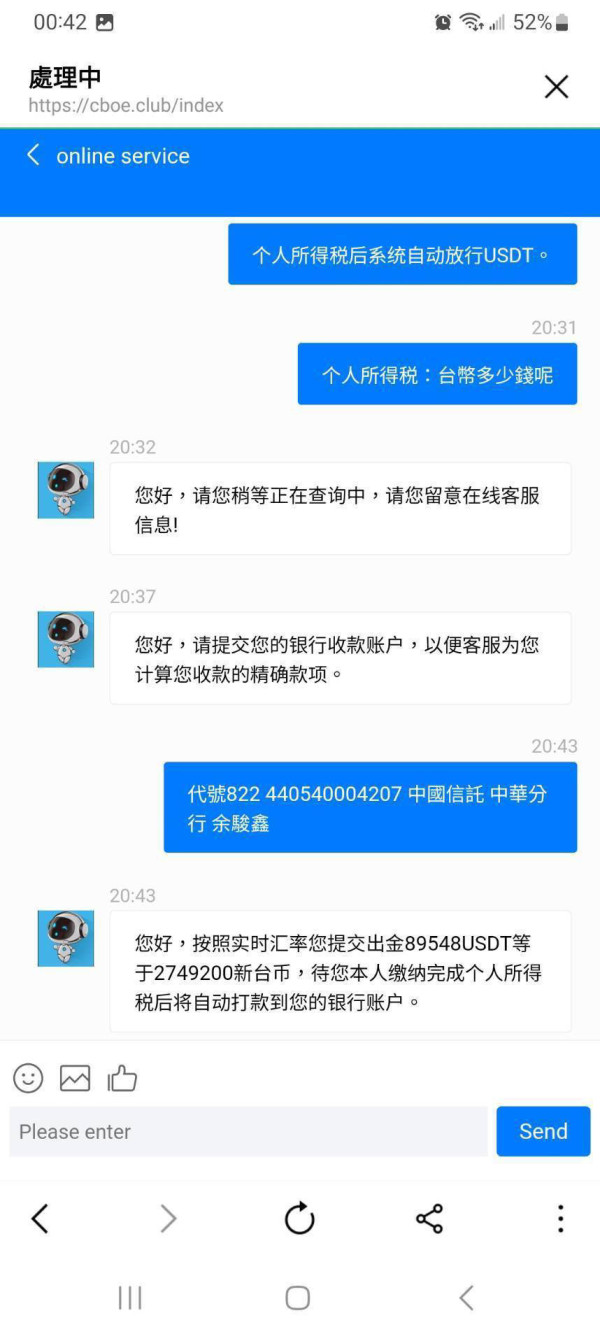Open the browser overflow menu
Screen dimensions: 600x1334
coord(560,1218)
